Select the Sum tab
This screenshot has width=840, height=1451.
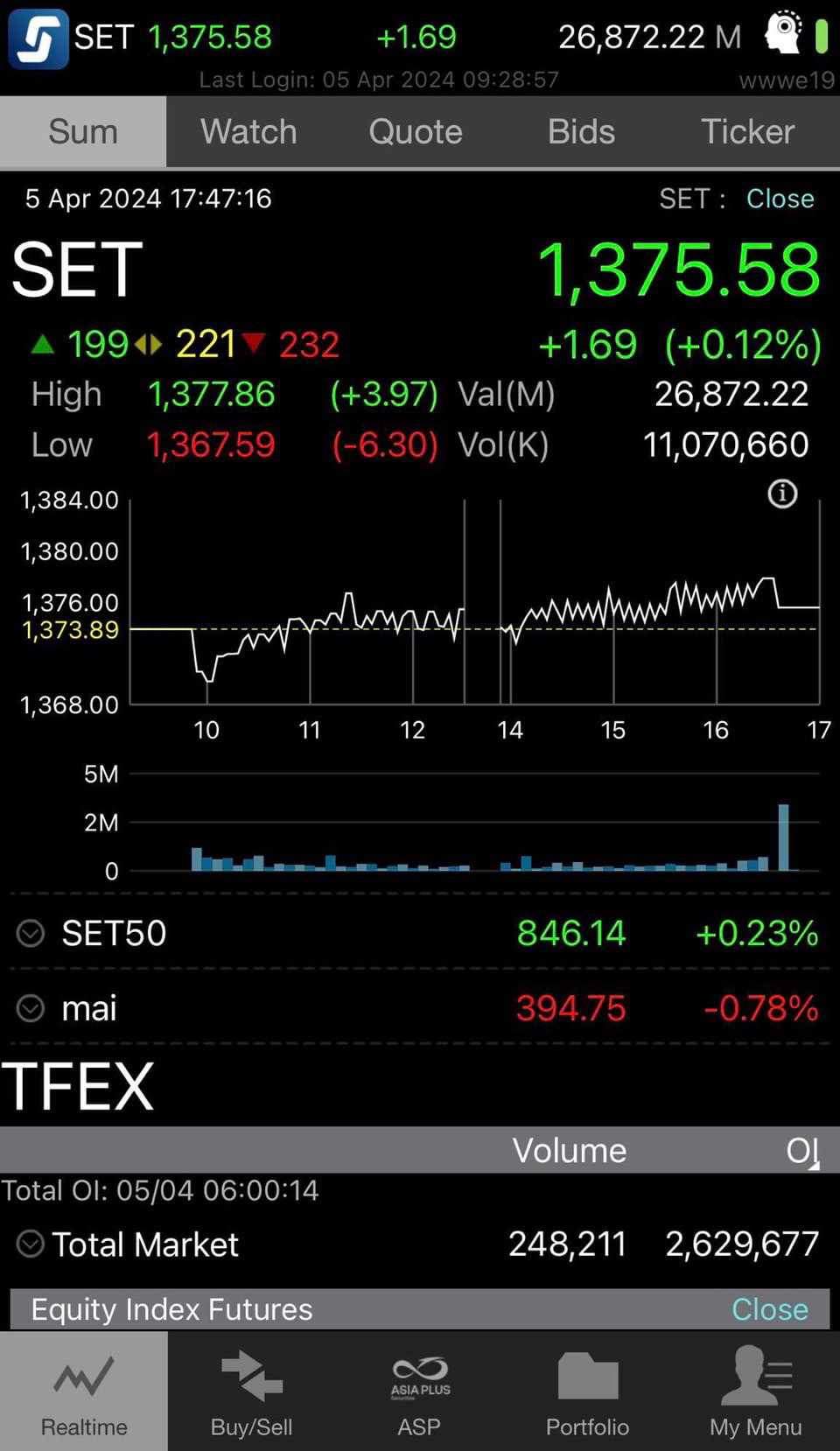tap(83, 131)
